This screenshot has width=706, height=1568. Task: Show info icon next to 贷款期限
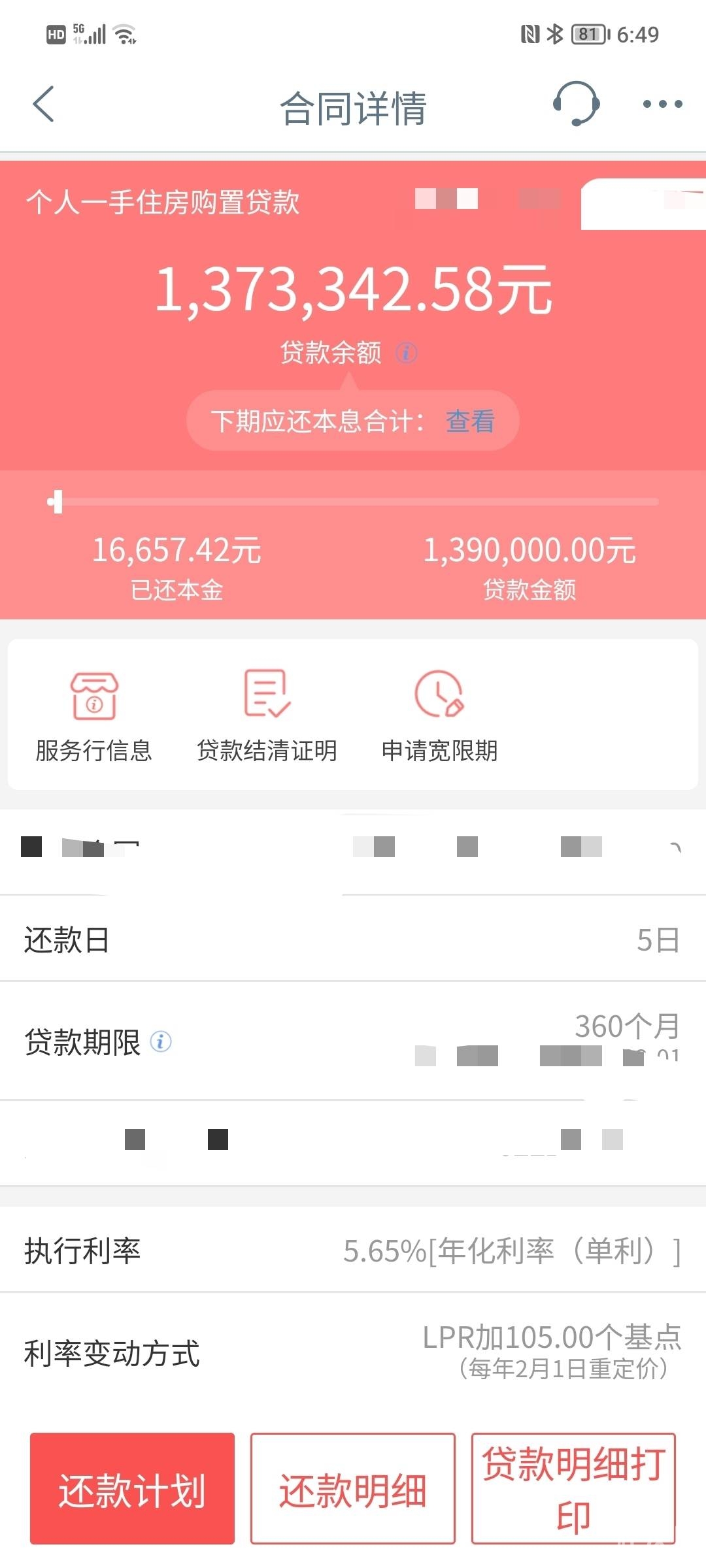click(161, 1041)
